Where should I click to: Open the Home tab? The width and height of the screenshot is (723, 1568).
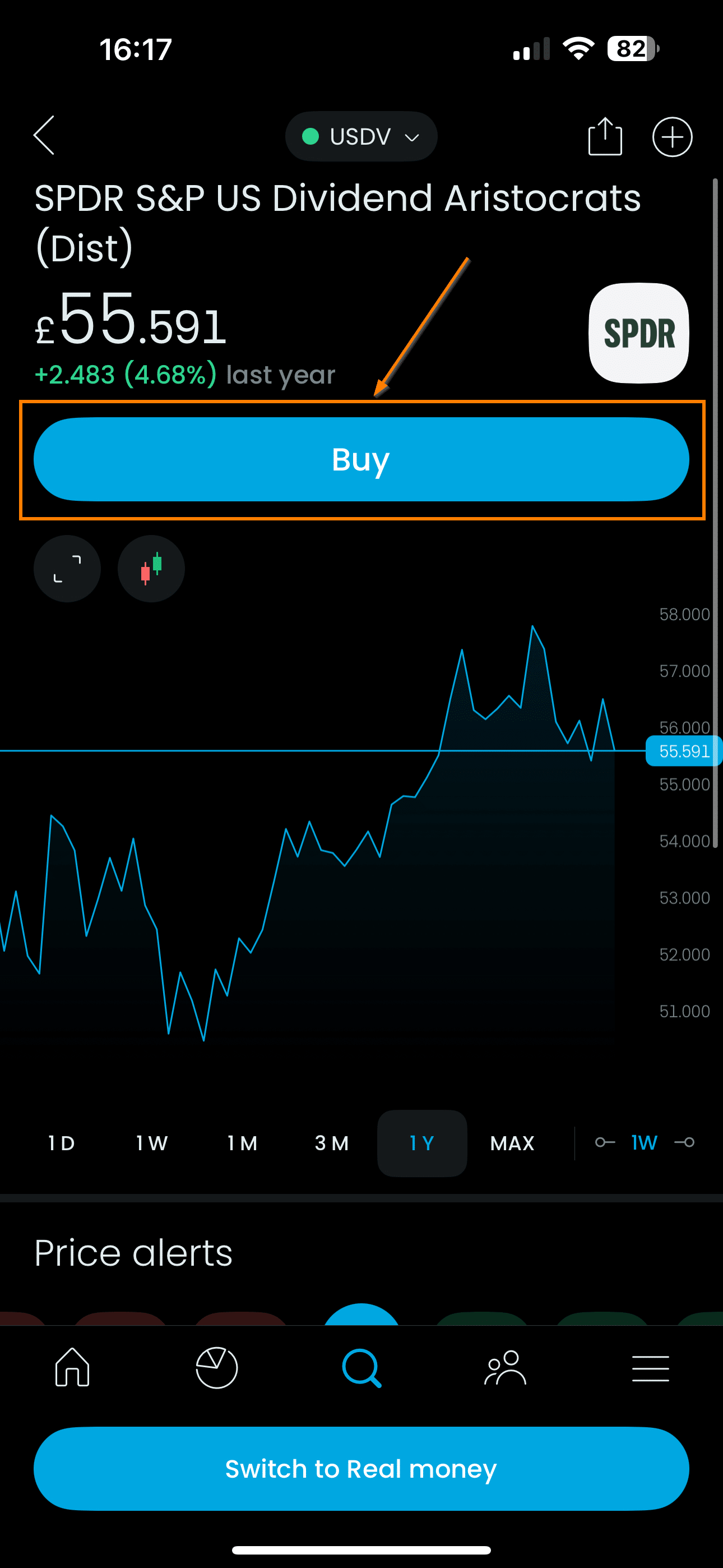[72, 1367]
